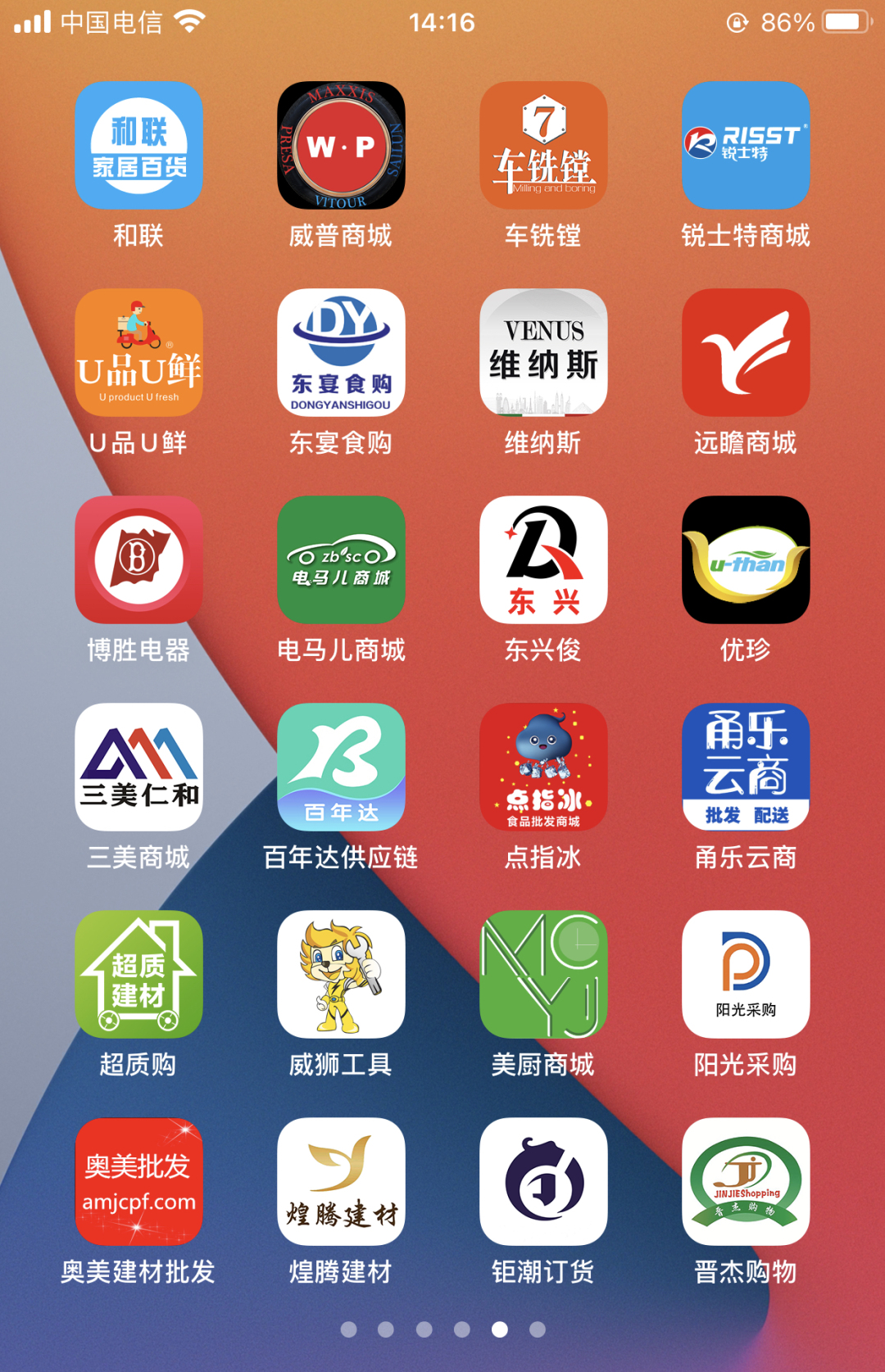
Task: Open 博胜电器 app
Action: pos(138,559)
